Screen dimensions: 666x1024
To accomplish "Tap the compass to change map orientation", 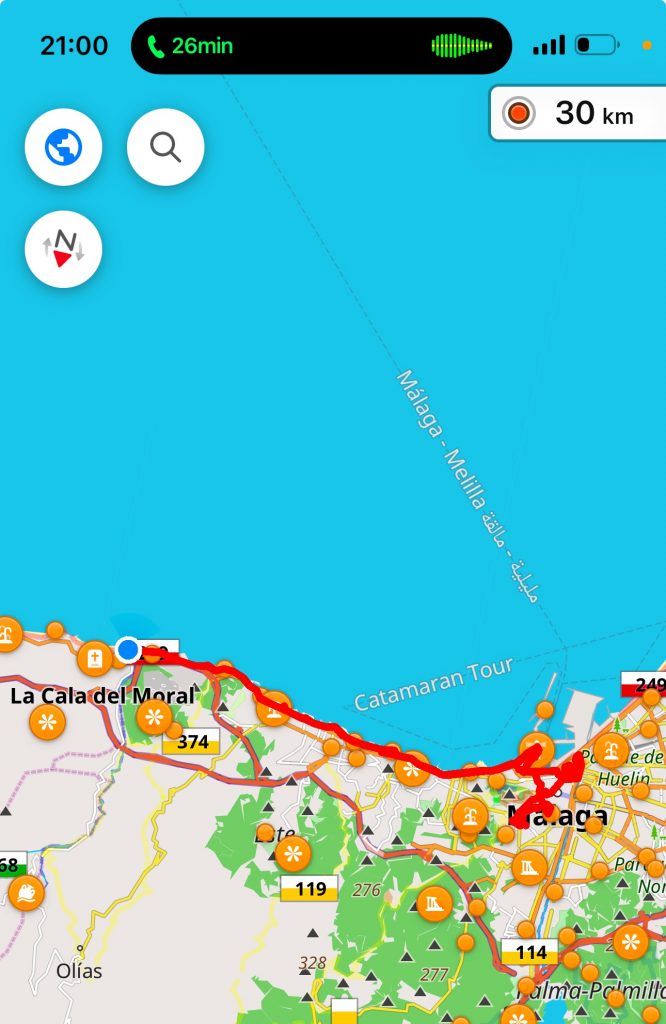I will point(63,249).
